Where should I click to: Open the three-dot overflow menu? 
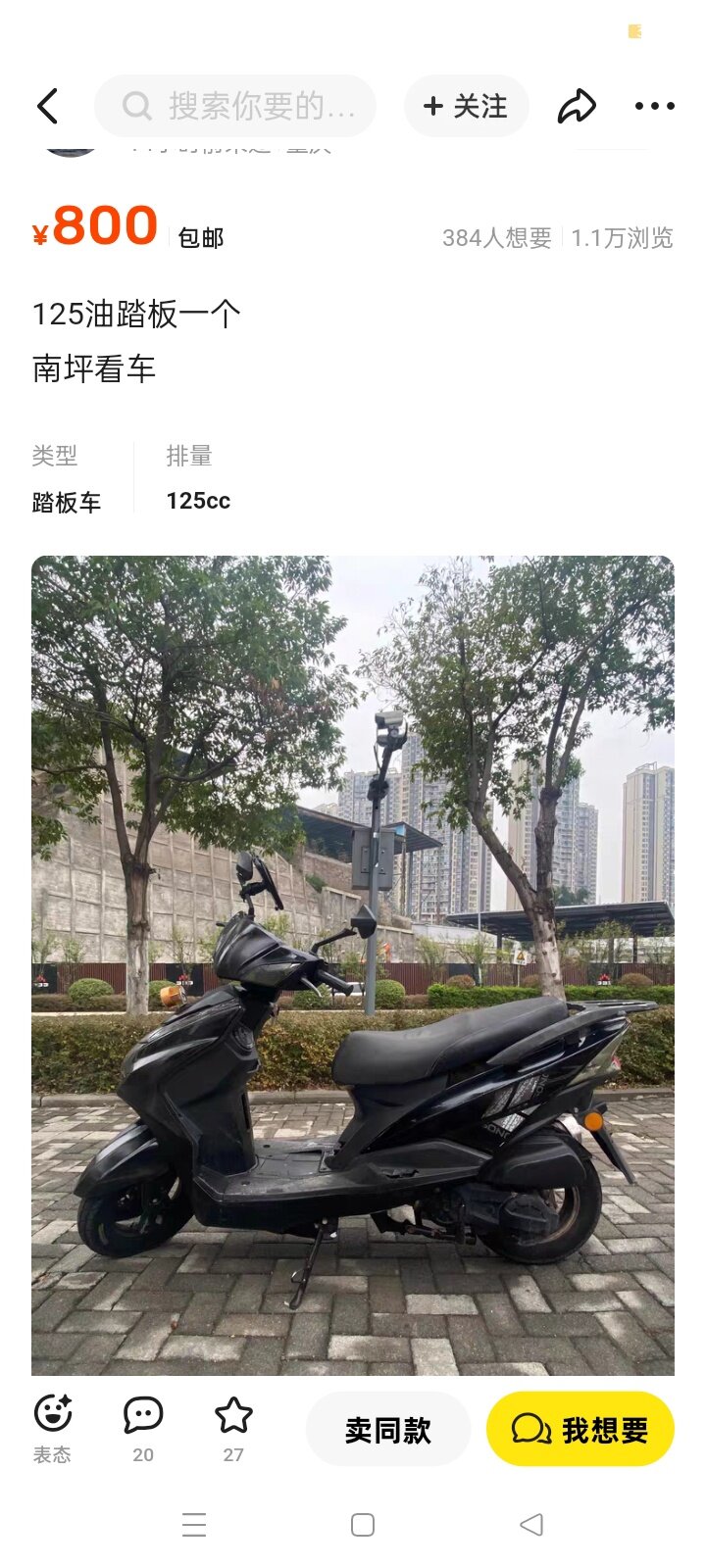click(654, 106)
